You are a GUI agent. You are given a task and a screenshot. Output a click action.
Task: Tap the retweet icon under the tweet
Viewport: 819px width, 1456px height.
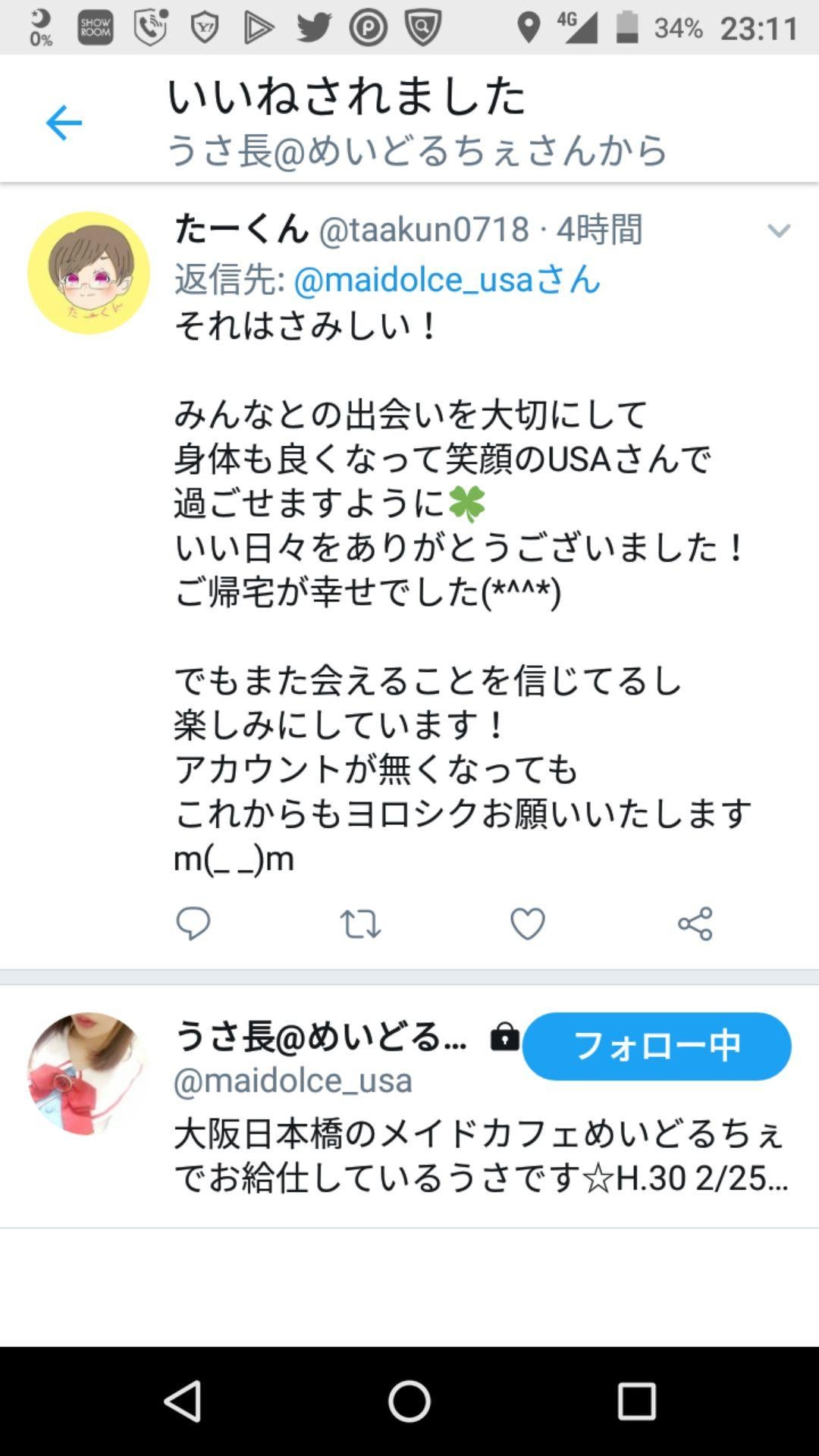pos(360,922)
